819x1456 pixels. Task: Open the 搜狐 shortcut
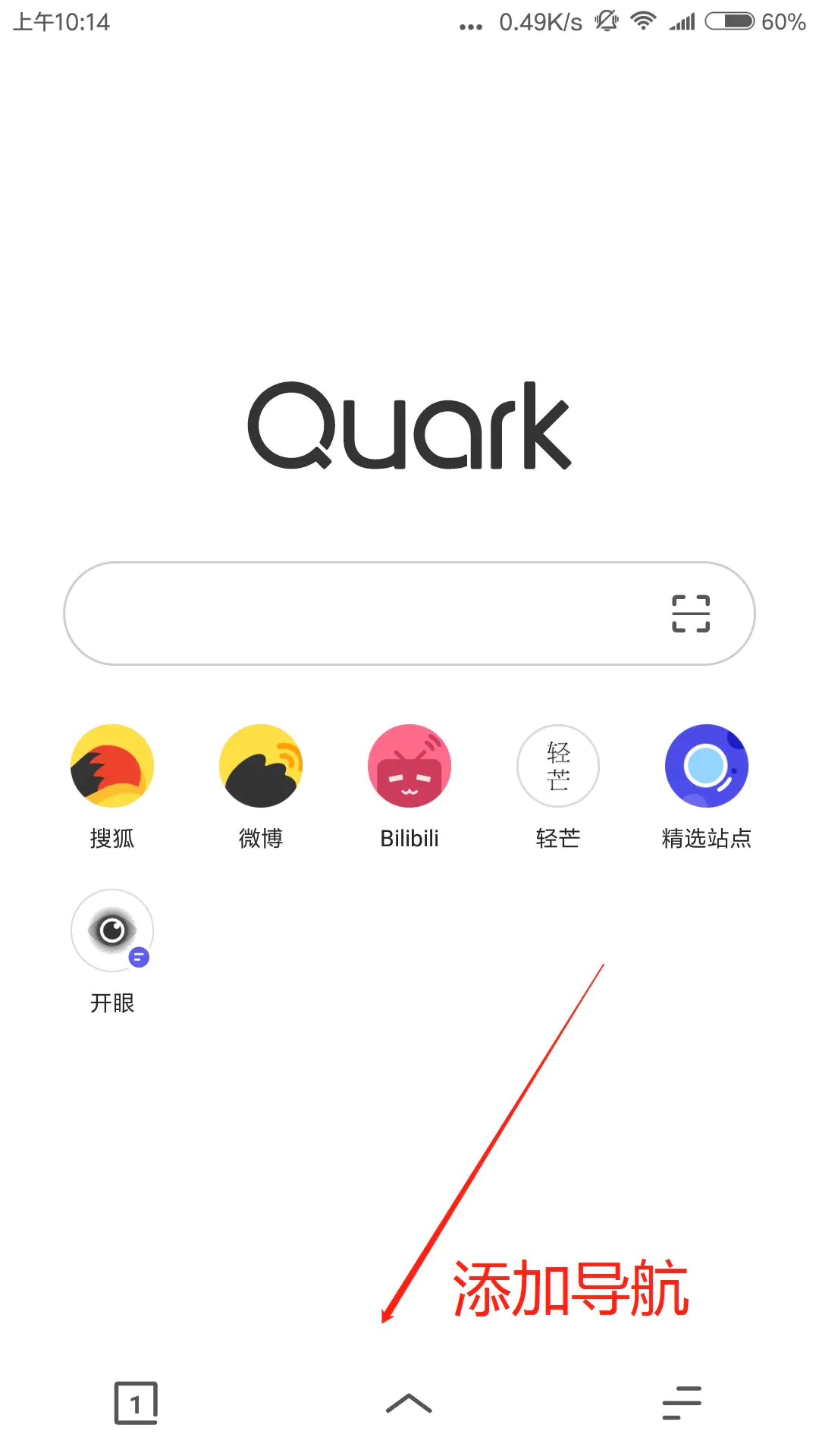pyautogui.click(x=112, y=766)
